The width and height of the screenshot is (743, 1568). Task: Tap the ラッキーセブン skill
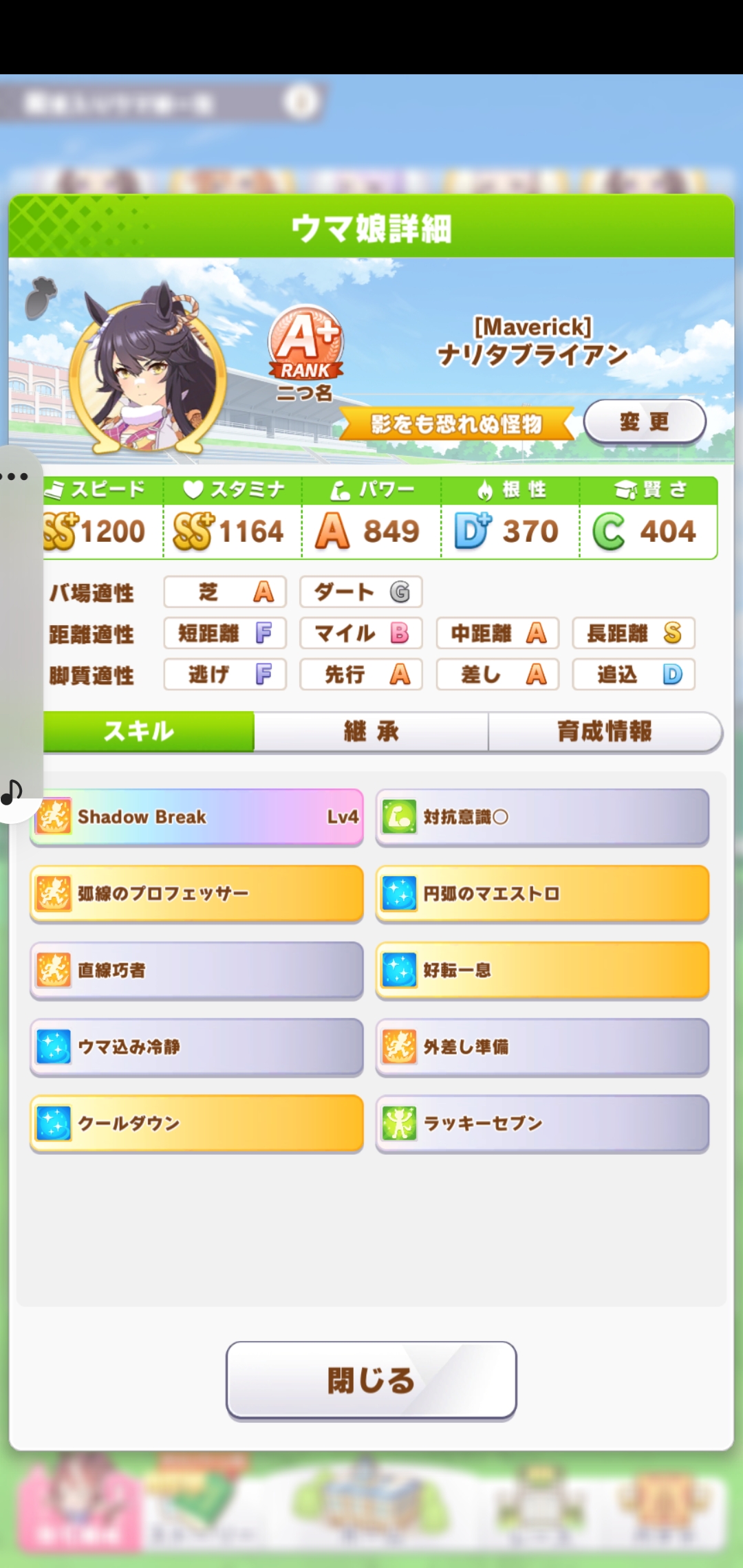tap(542, 1123)
